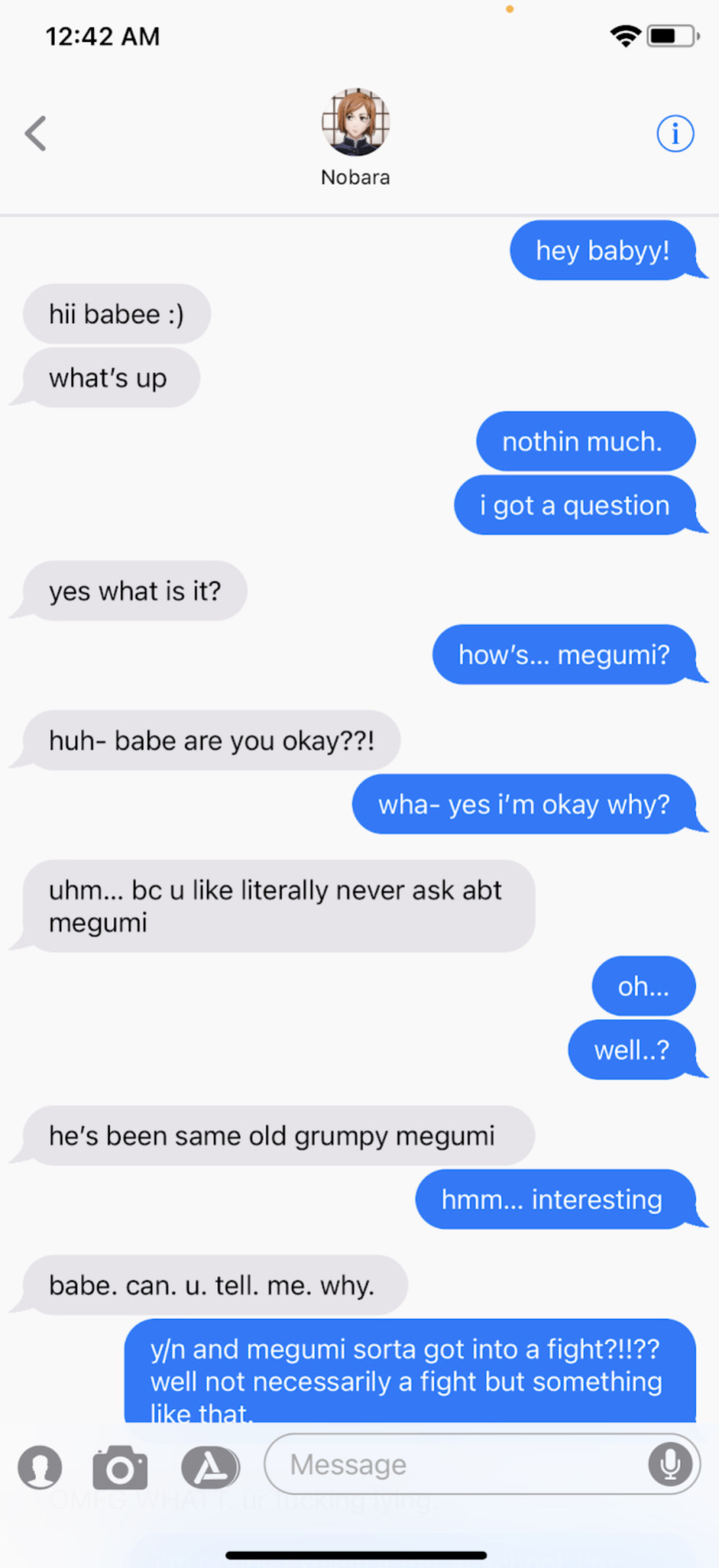Viewport: 719px width, 1568px height.
Task: Open the contact avatar icon beside camera
Action: click(40, 1468)
